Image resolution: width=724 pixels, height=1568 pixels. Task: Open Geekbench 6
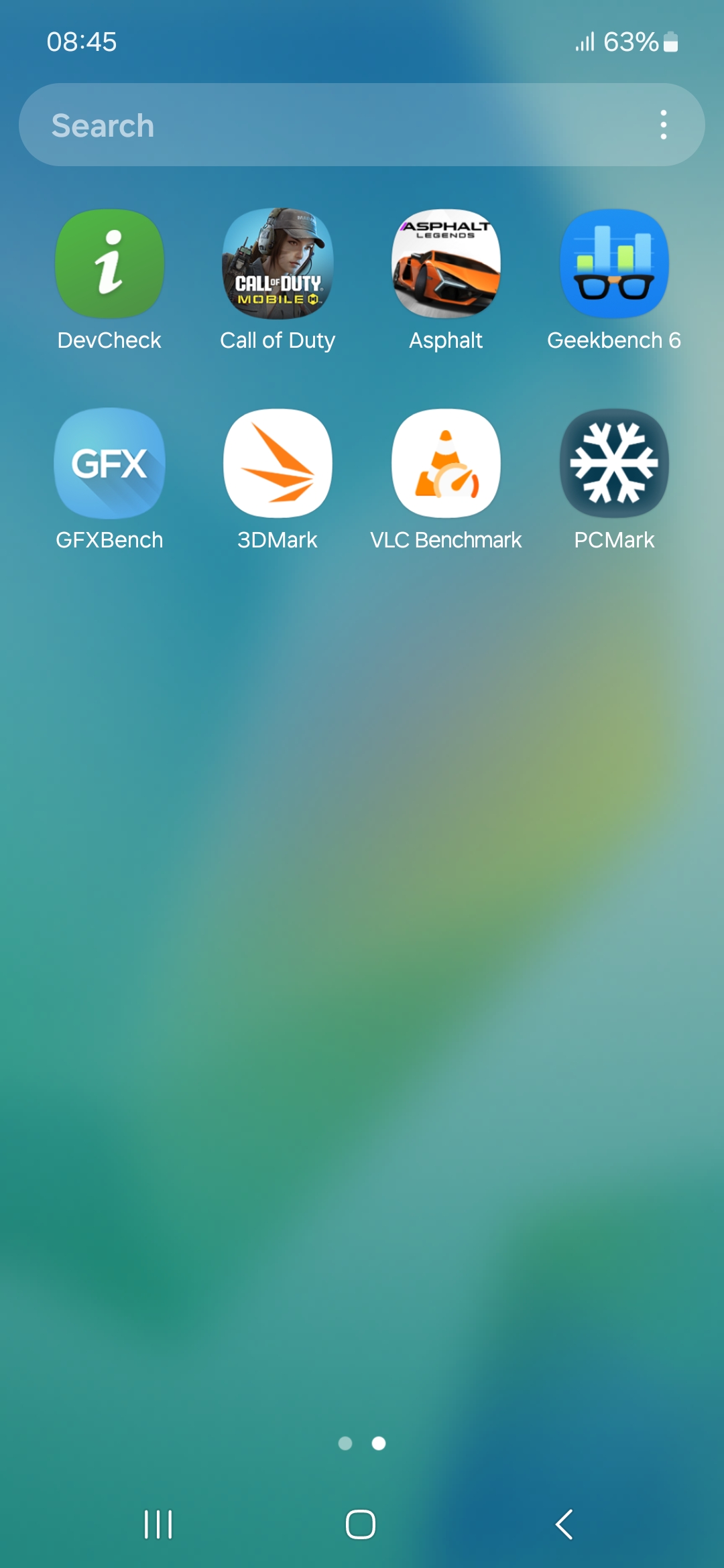614,263
